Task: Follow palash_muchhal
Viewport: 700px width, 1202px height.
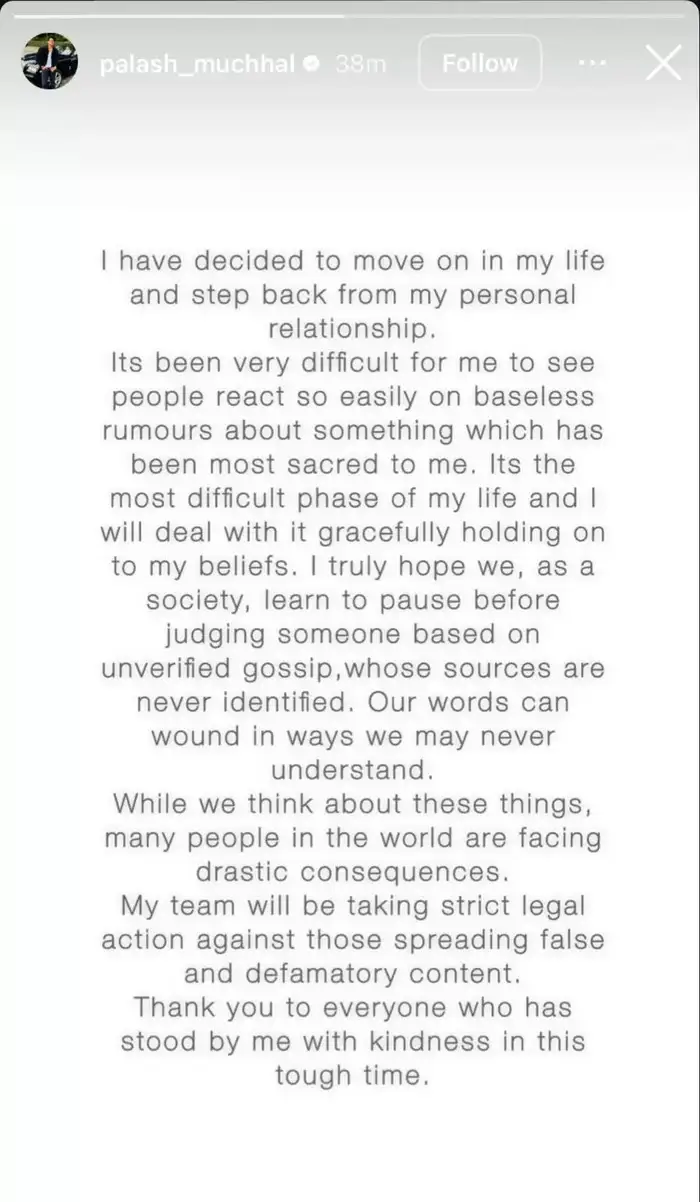Action: point(480,63)
